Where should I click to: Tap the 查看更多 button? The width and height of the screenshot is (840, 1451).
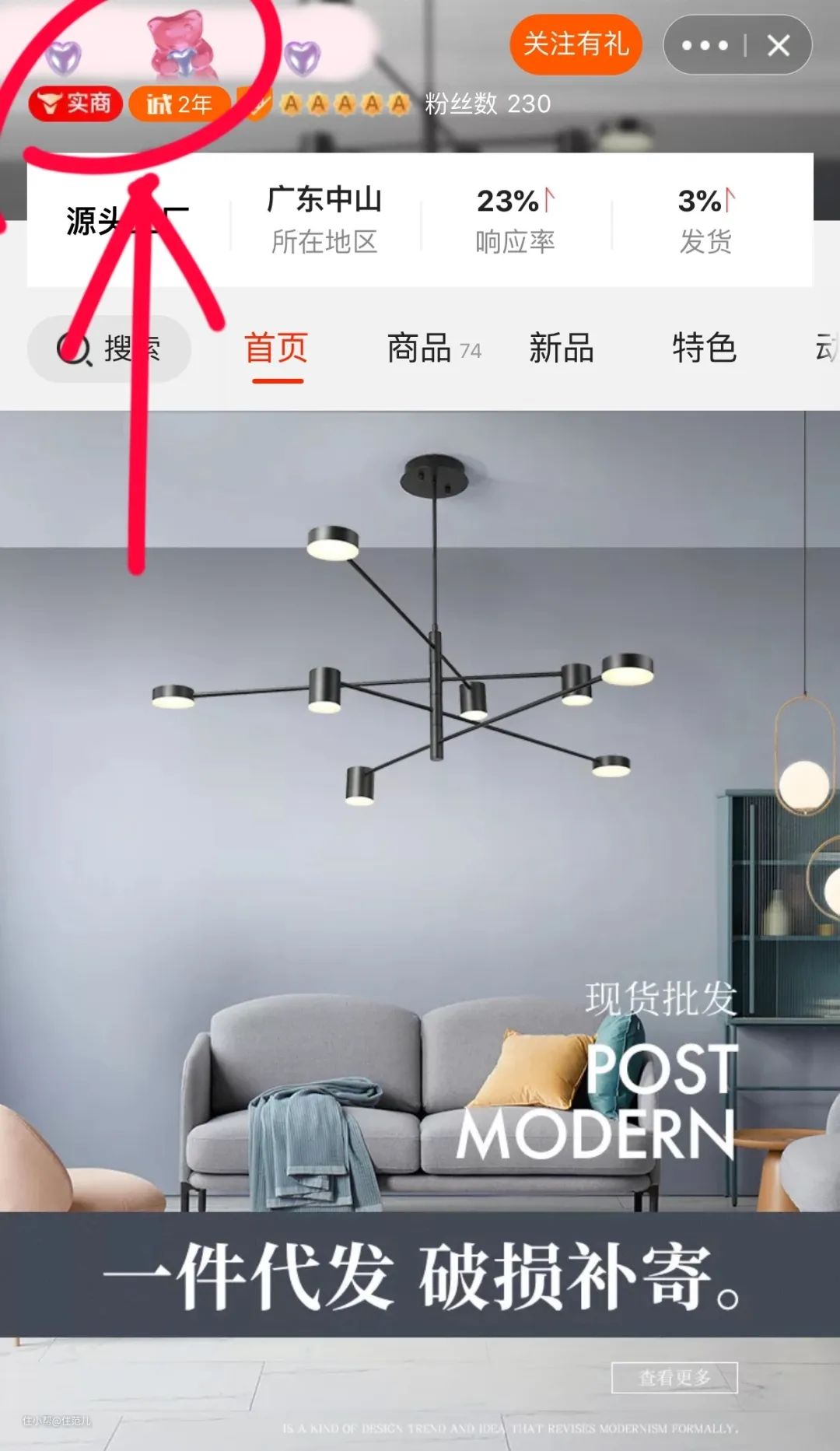(674, 1378)
